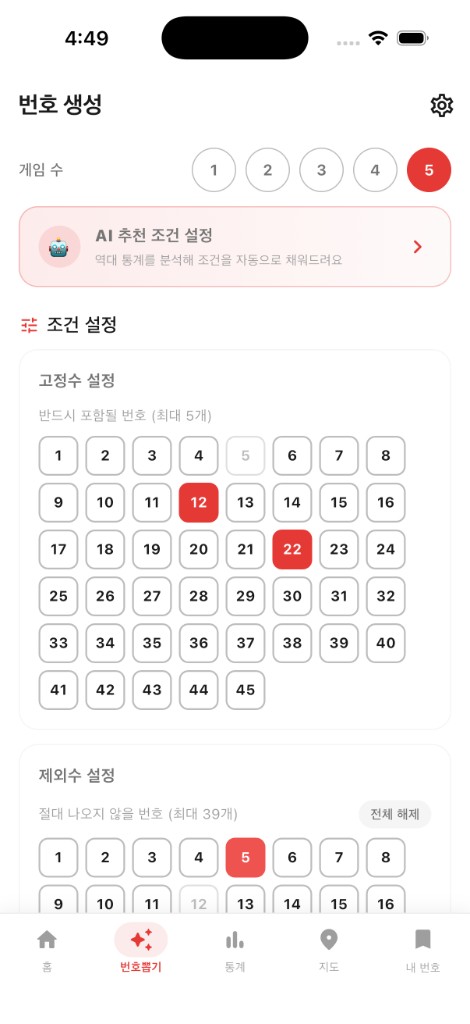
Task: Choose 4 for game count
Action: (x=375, y=170)
